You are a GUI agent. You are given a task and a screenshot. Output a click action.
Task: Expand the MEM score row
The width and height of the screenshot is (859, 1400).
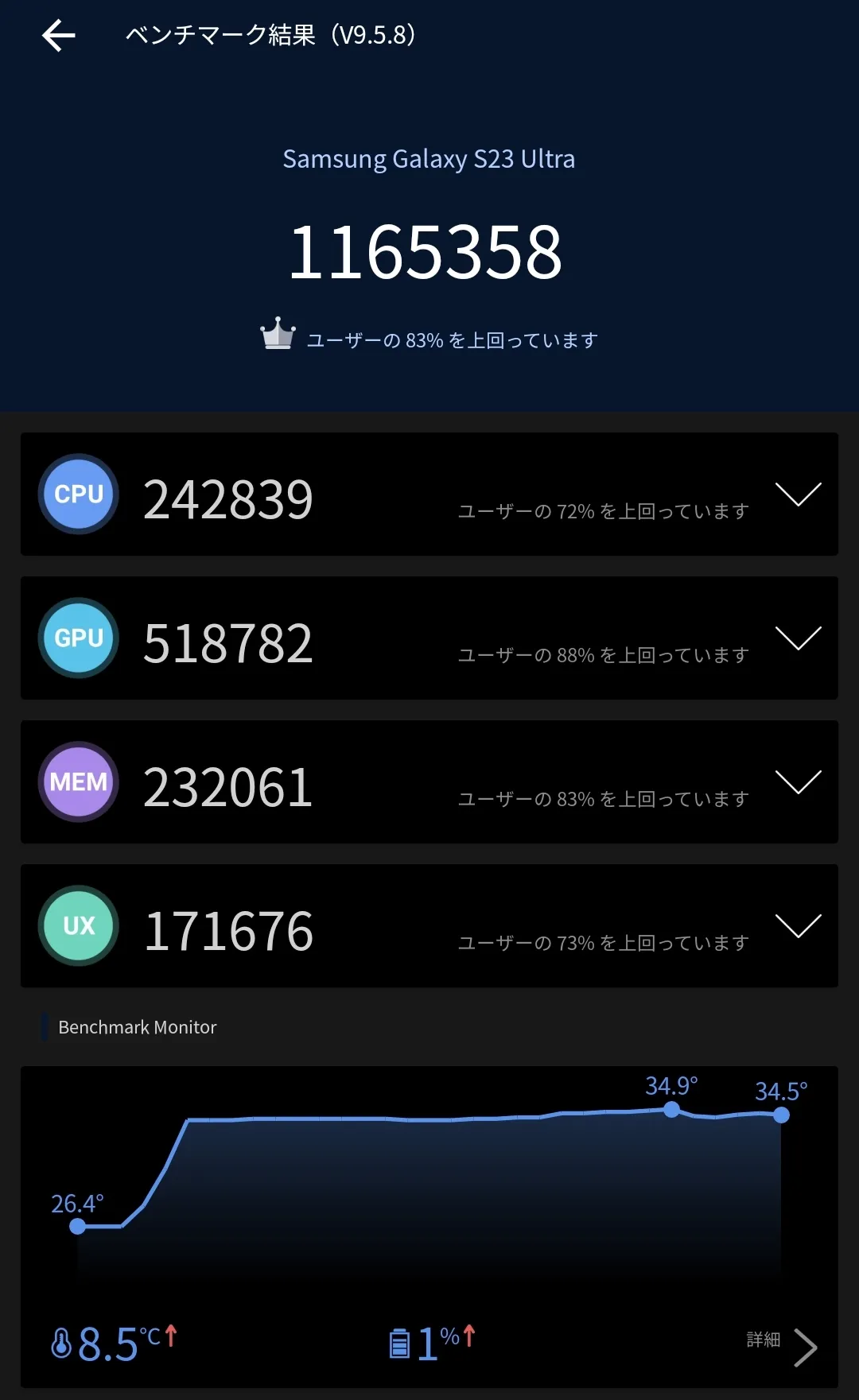click(798, 782)
